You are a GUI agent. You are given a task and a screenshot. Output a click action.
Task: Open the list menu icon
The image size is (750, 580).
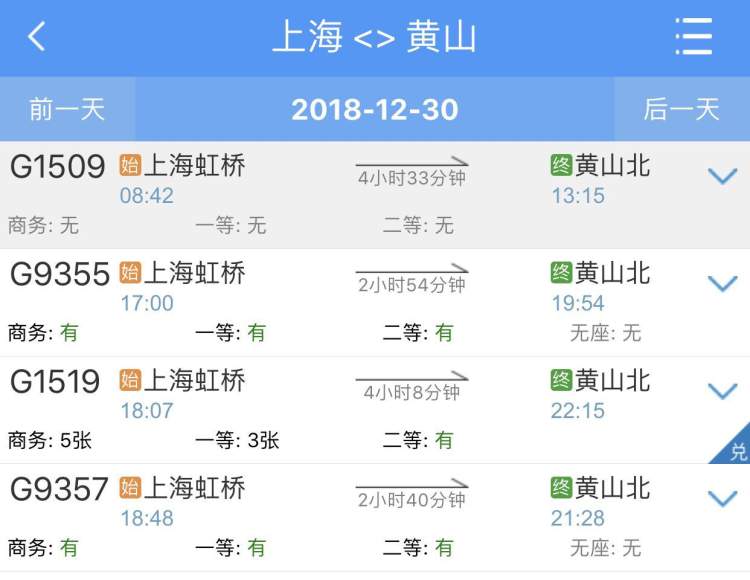click(693, 37)
